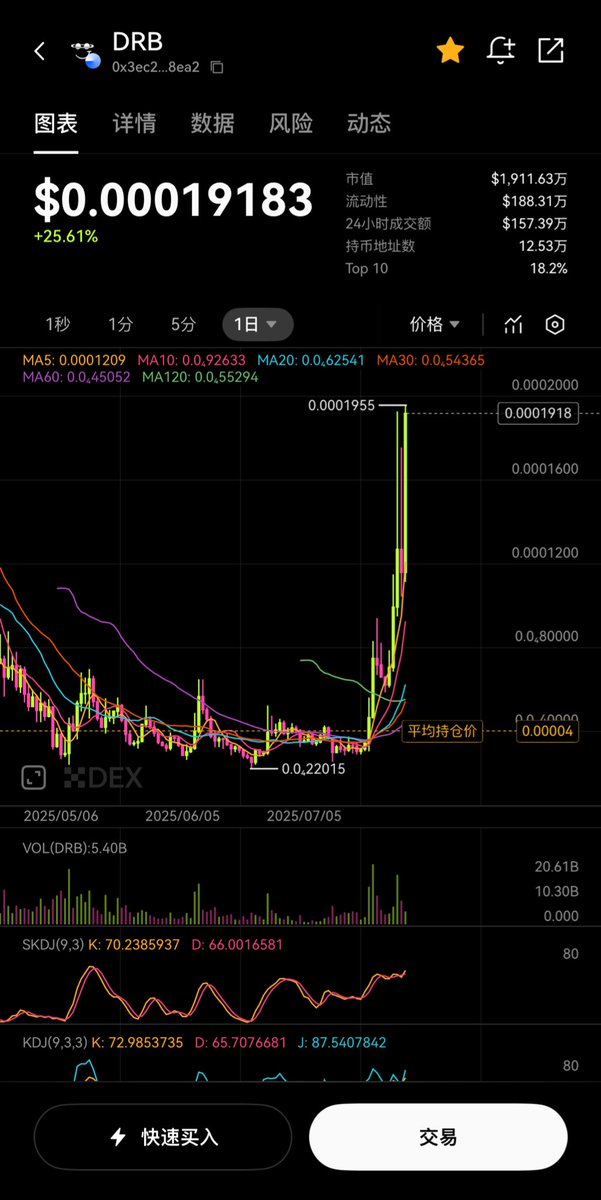The width and height of the screenshot is (601, 1200).
Task: Tap 快速买入 quick buy button
Action: point(163,1137)
